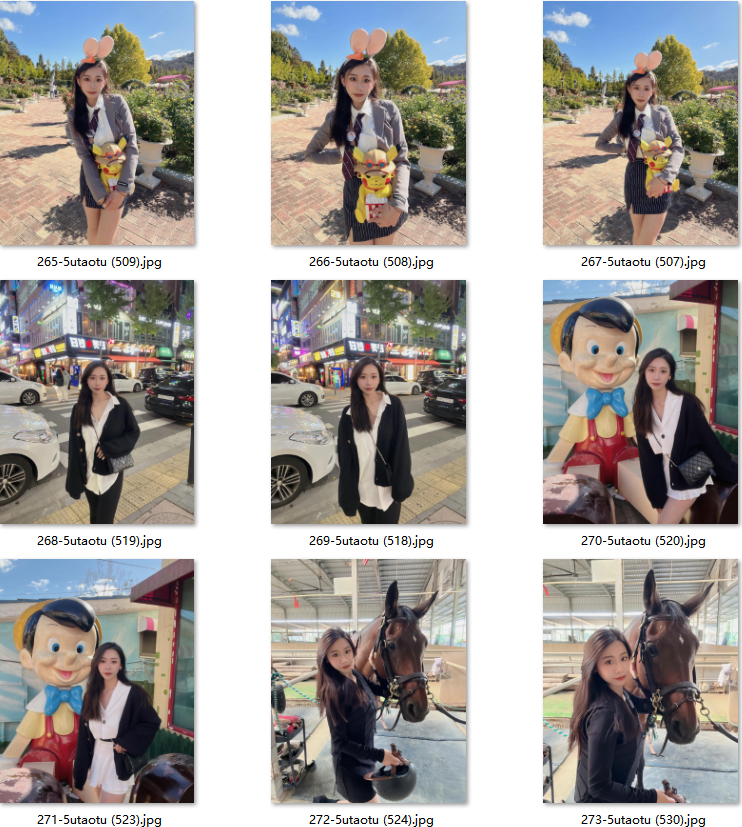Open image 265-5utaotu (509).jpg

(97, 123)
